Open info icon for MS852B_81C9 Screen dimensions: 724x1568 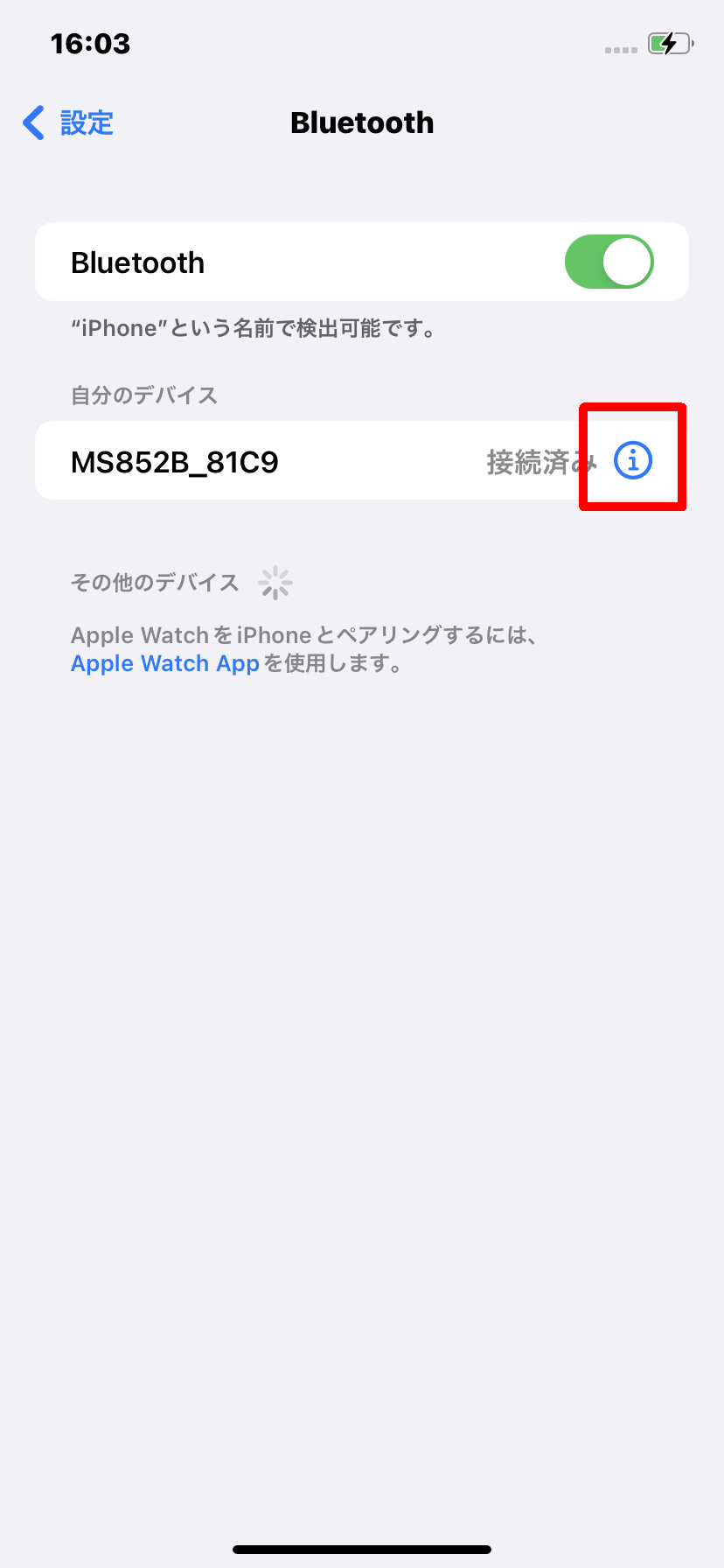point(633,460)
